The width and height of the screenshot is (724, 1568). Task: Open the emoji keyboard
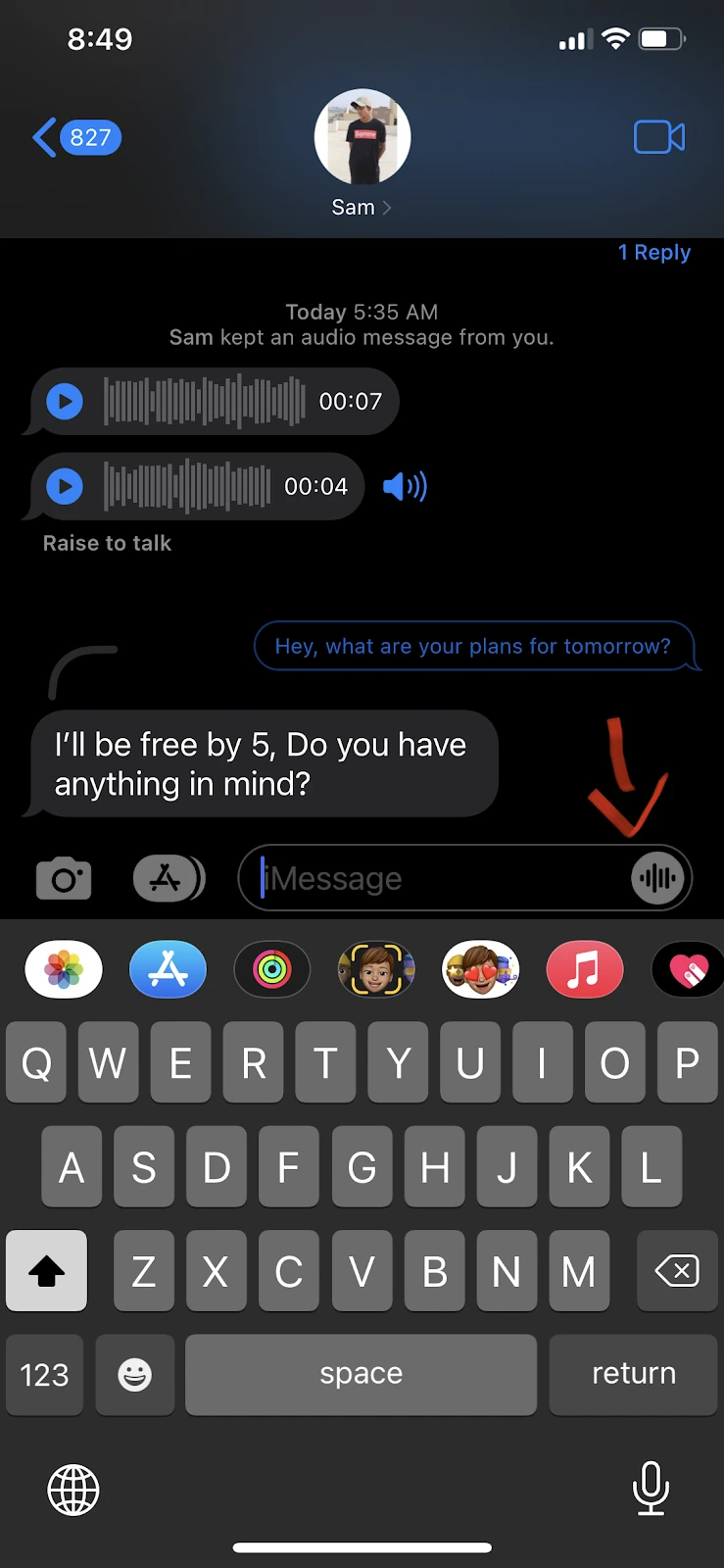coord(135,1374)
